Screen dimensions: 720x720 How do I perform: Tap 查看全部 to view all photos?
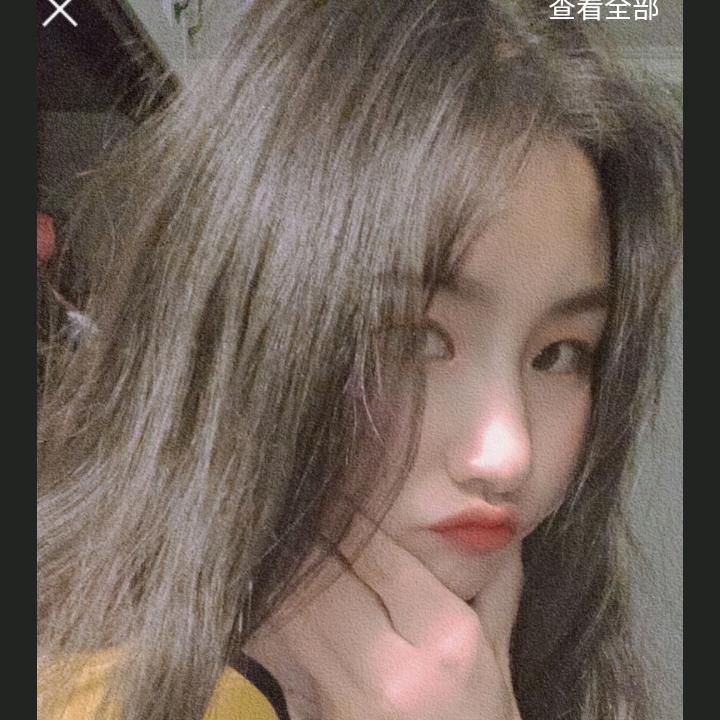(603, 10)
